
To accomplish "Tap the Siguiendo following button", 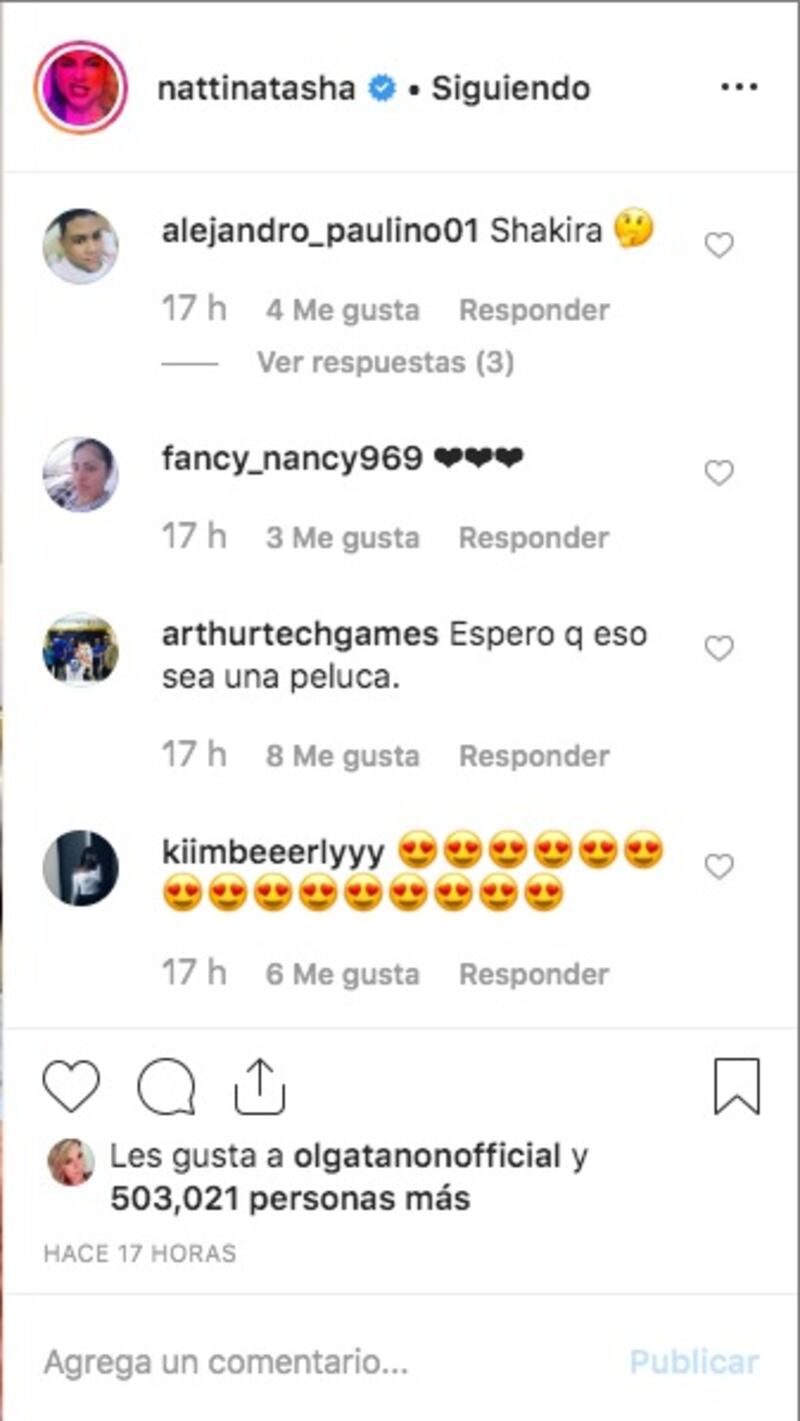I will (510, 88).
